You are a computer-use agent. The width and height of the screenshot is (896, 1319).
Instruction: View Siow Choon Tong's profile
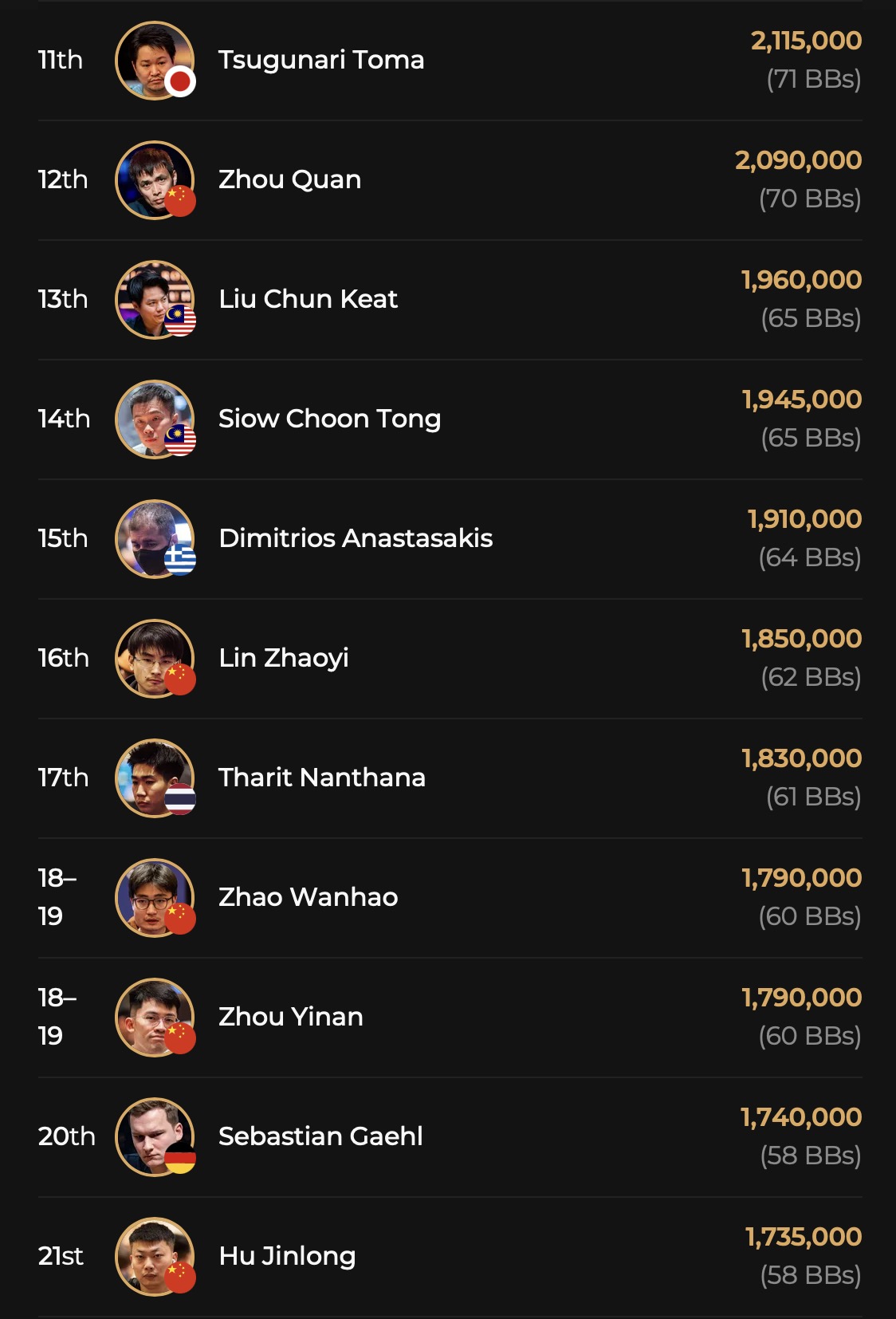[329, 419]
